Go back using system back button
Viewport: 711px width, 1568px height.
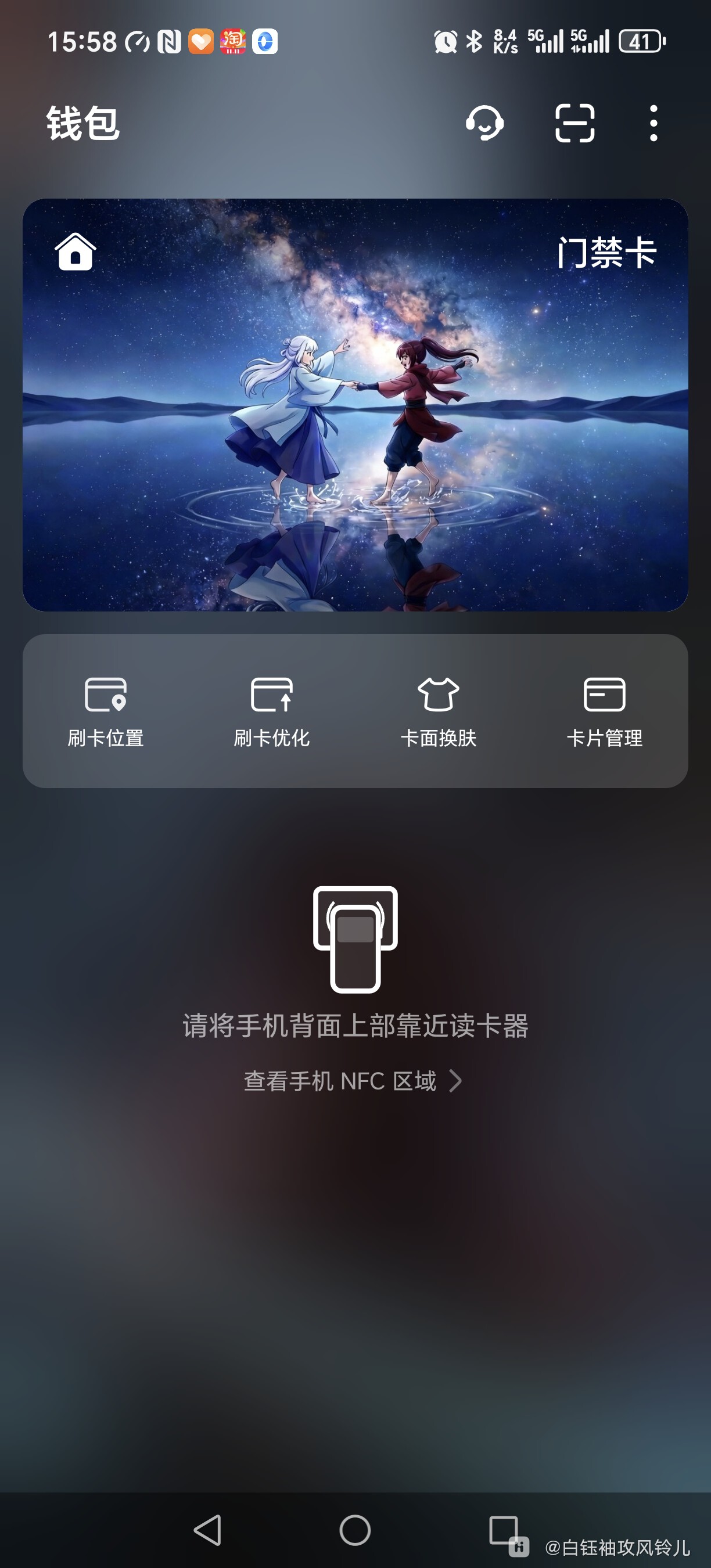[x=207, y=1530]
